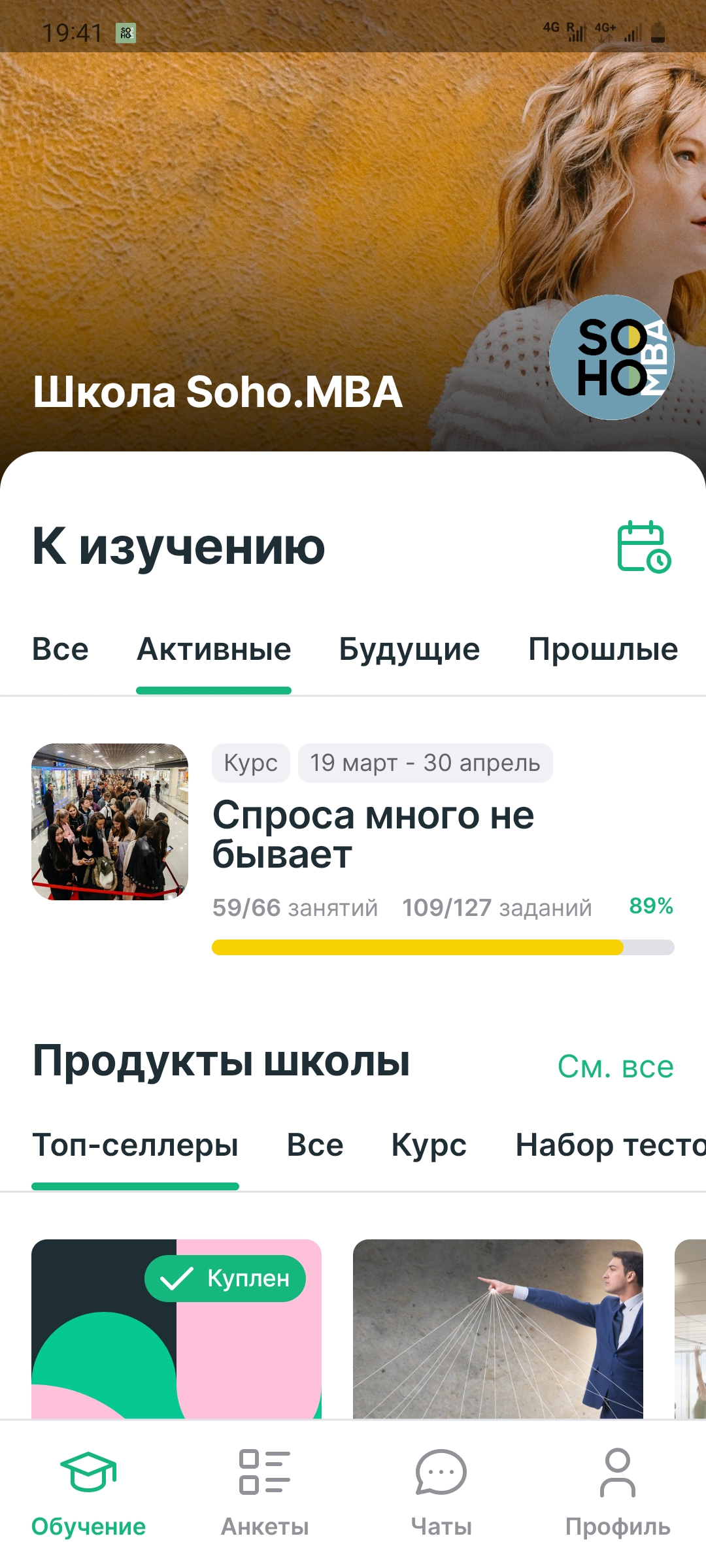
Task: Select the Топ-селлеры products tab
Action: [135, 1145]
